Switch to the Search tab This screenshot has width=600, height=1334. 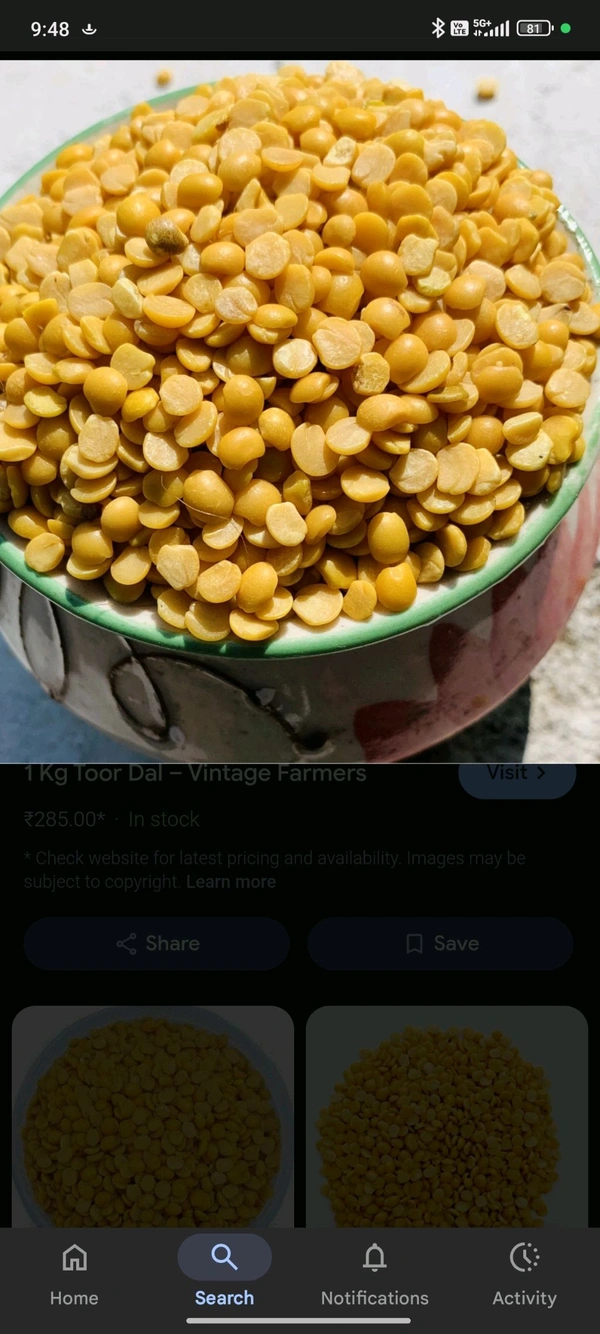pos(224,1273)
